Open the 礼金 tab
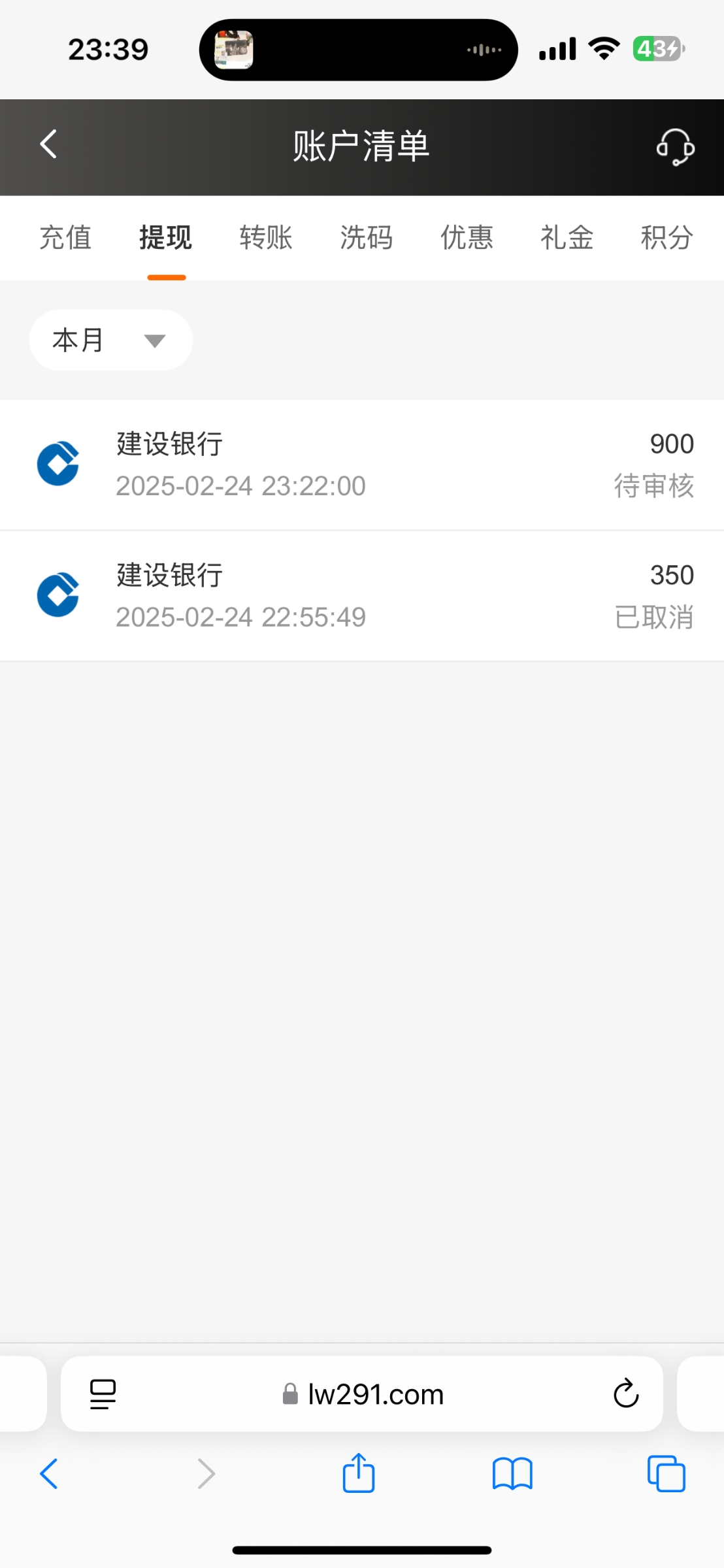Viewport: 724px width, 1568px height. (x=567, y=237)
